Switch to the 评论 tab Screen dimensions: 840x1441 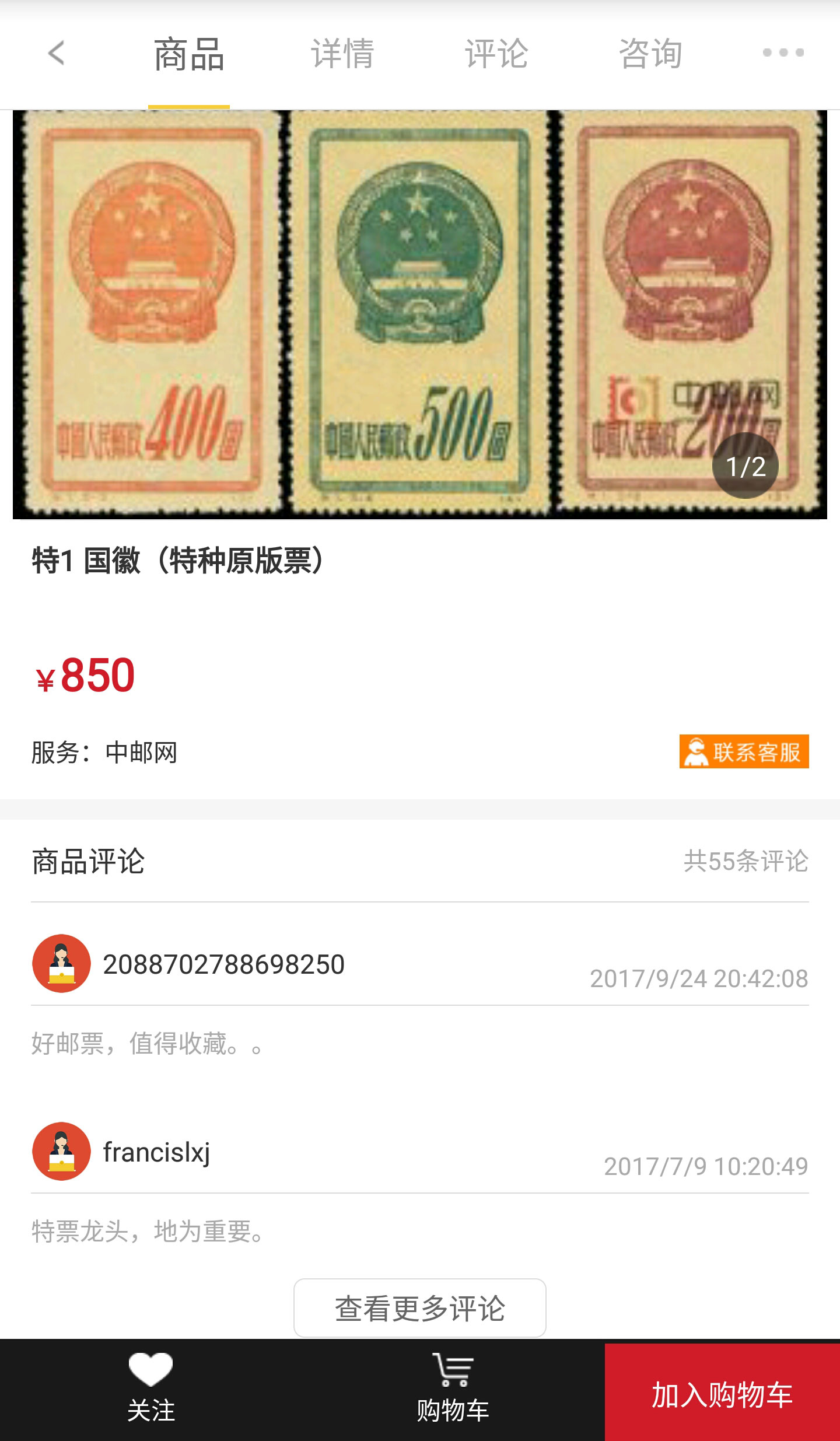(496, 54)
